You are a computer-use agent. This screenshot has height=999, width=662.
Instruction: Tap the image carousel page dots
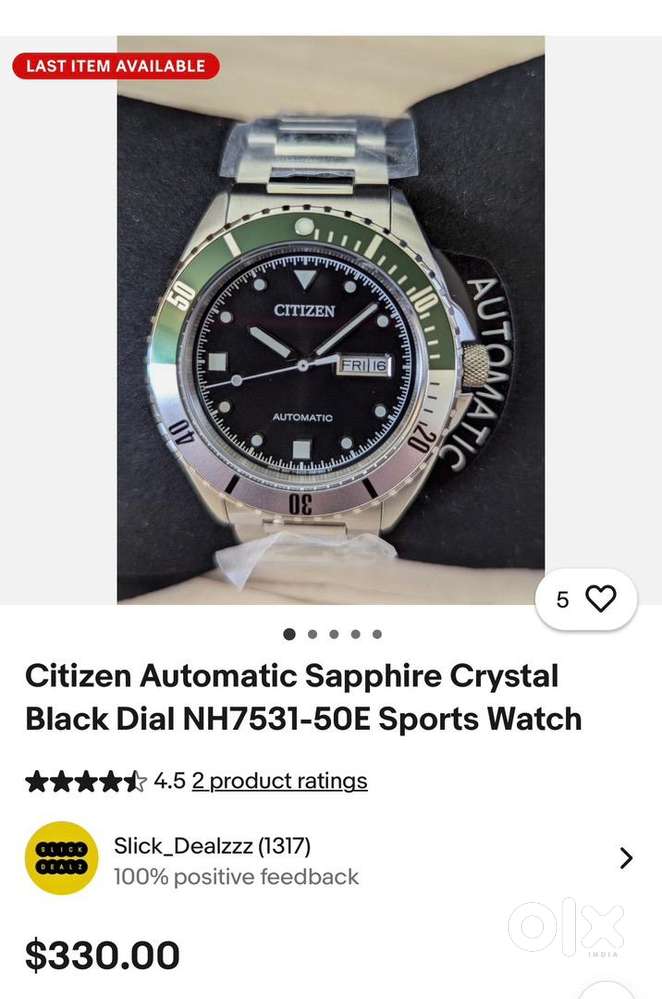333,634
